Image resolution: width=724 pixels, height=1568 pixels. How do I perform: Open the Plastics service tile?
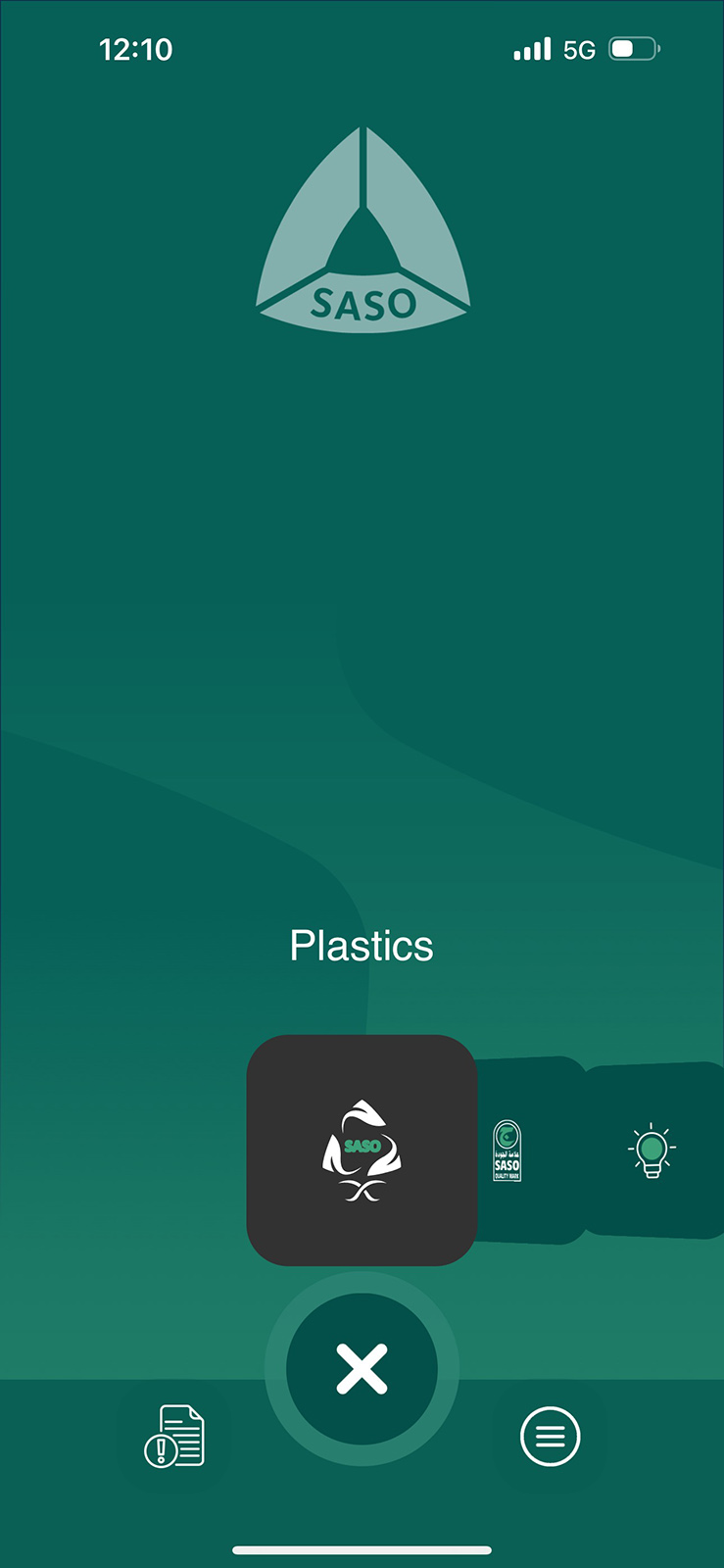[x=362, y=1150]
